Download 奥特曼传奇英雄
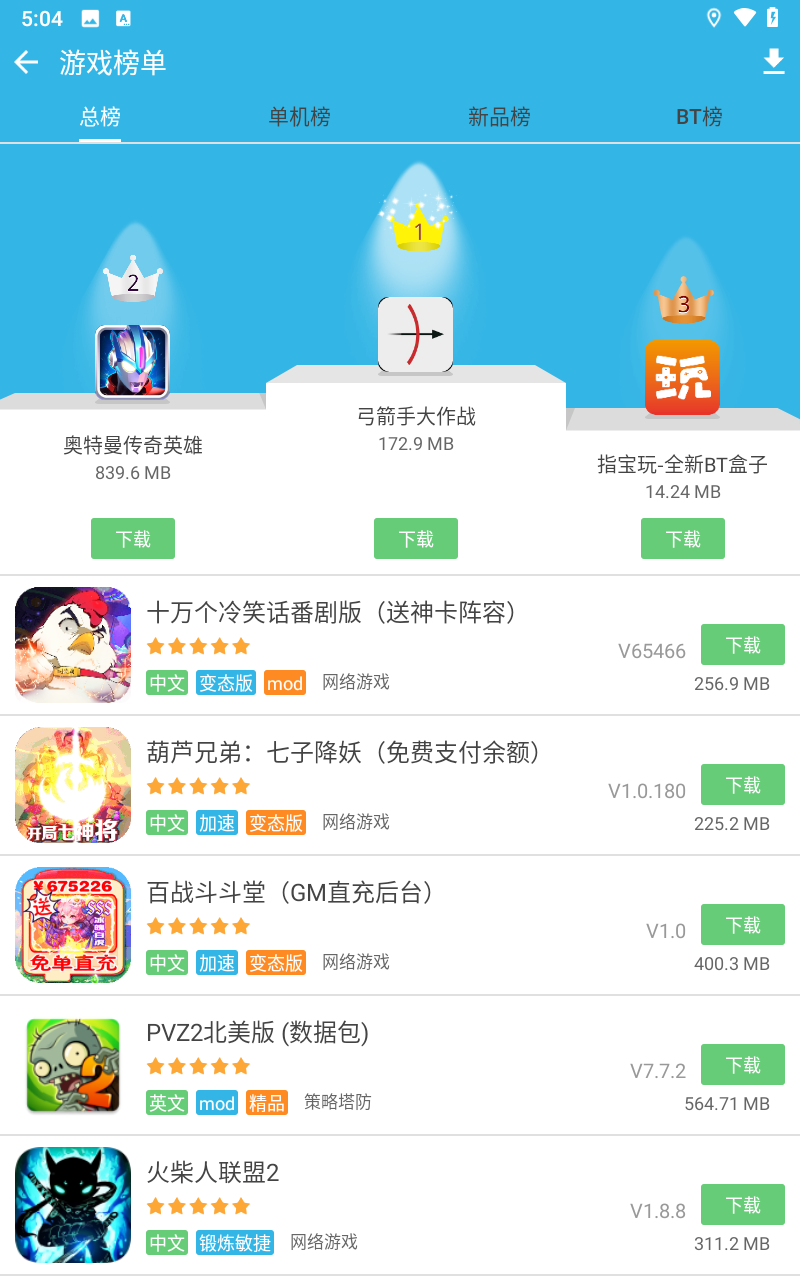The image size is (800, 1280). pyautogui.click(x=133, y=539)
